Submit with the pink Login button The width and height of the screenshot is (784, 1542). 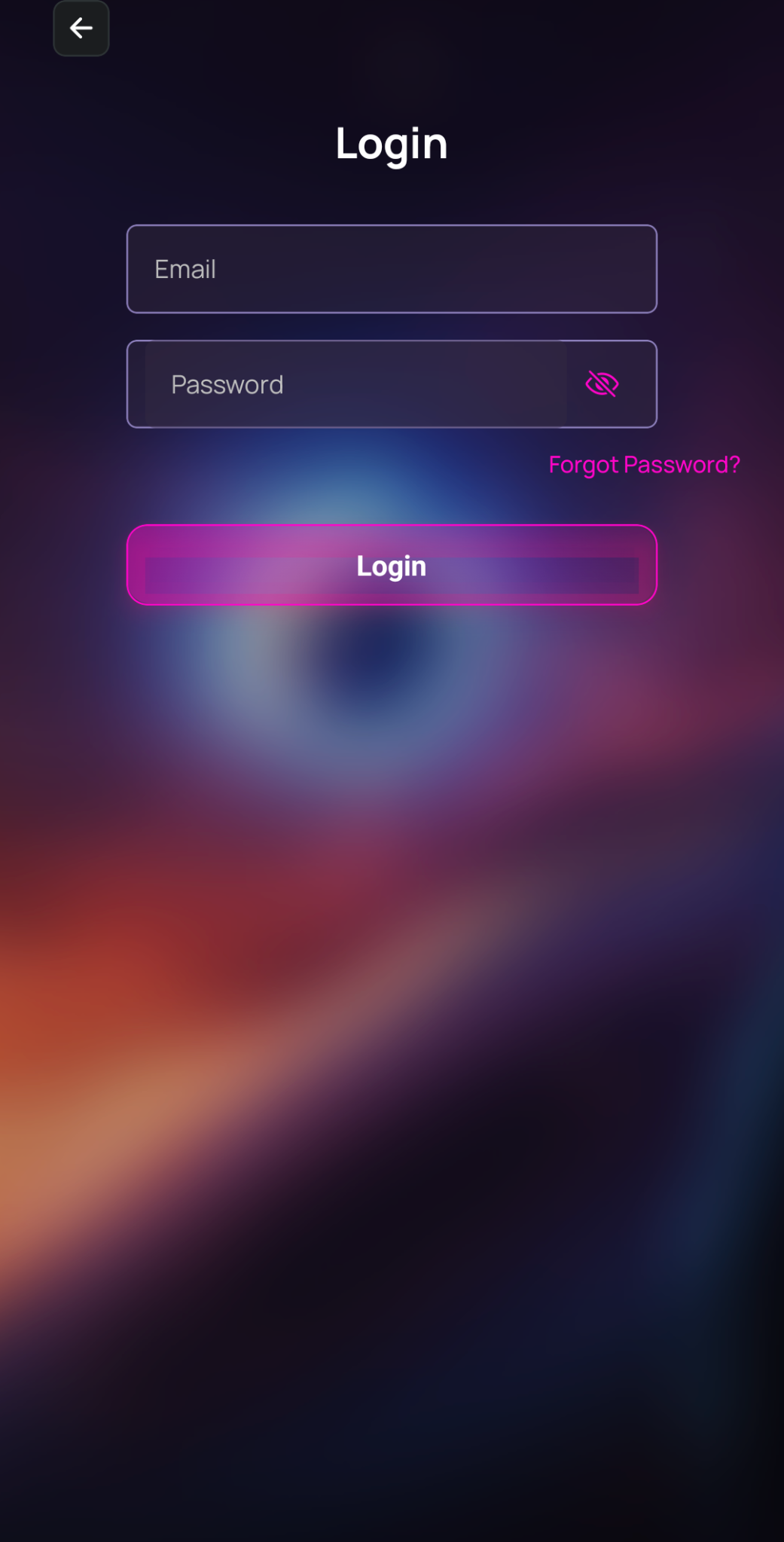[392, 565]
